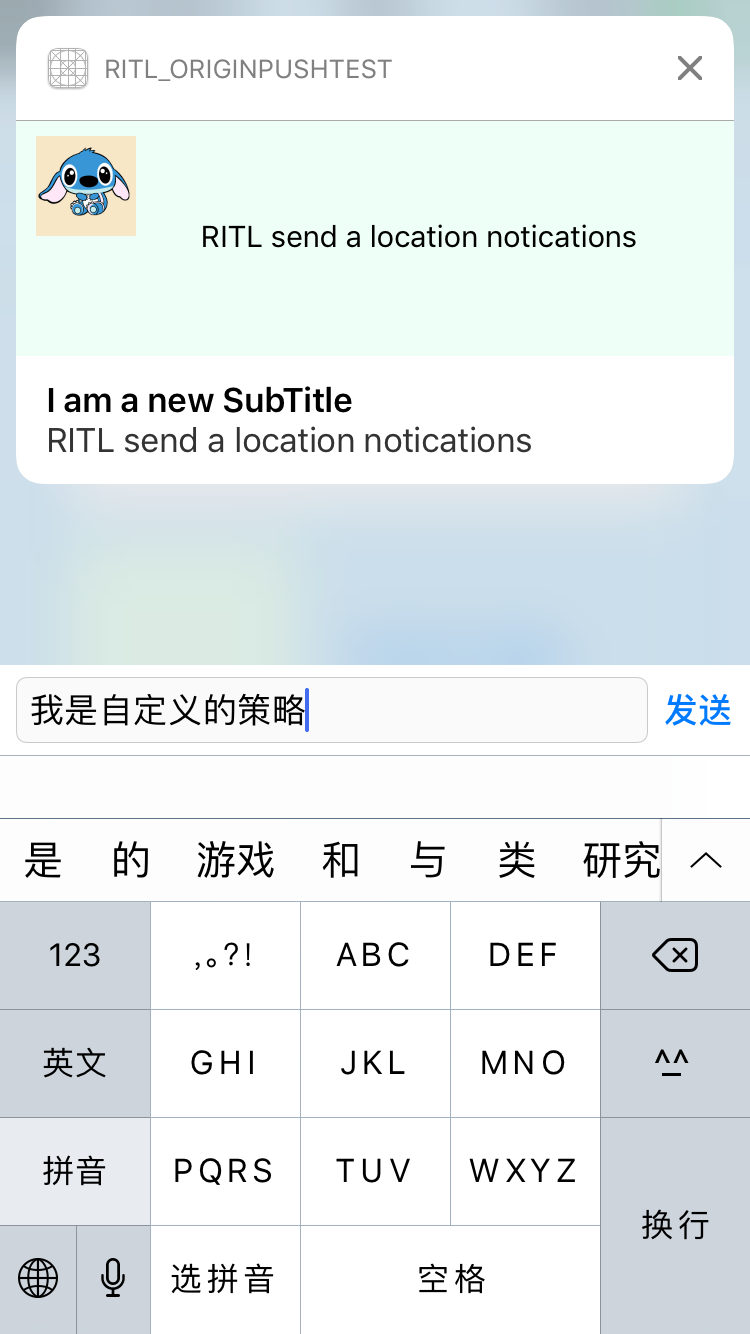Tap the 发送 send button
The width and height of the screenshot is (750, 1334).
tap(698, 711)
